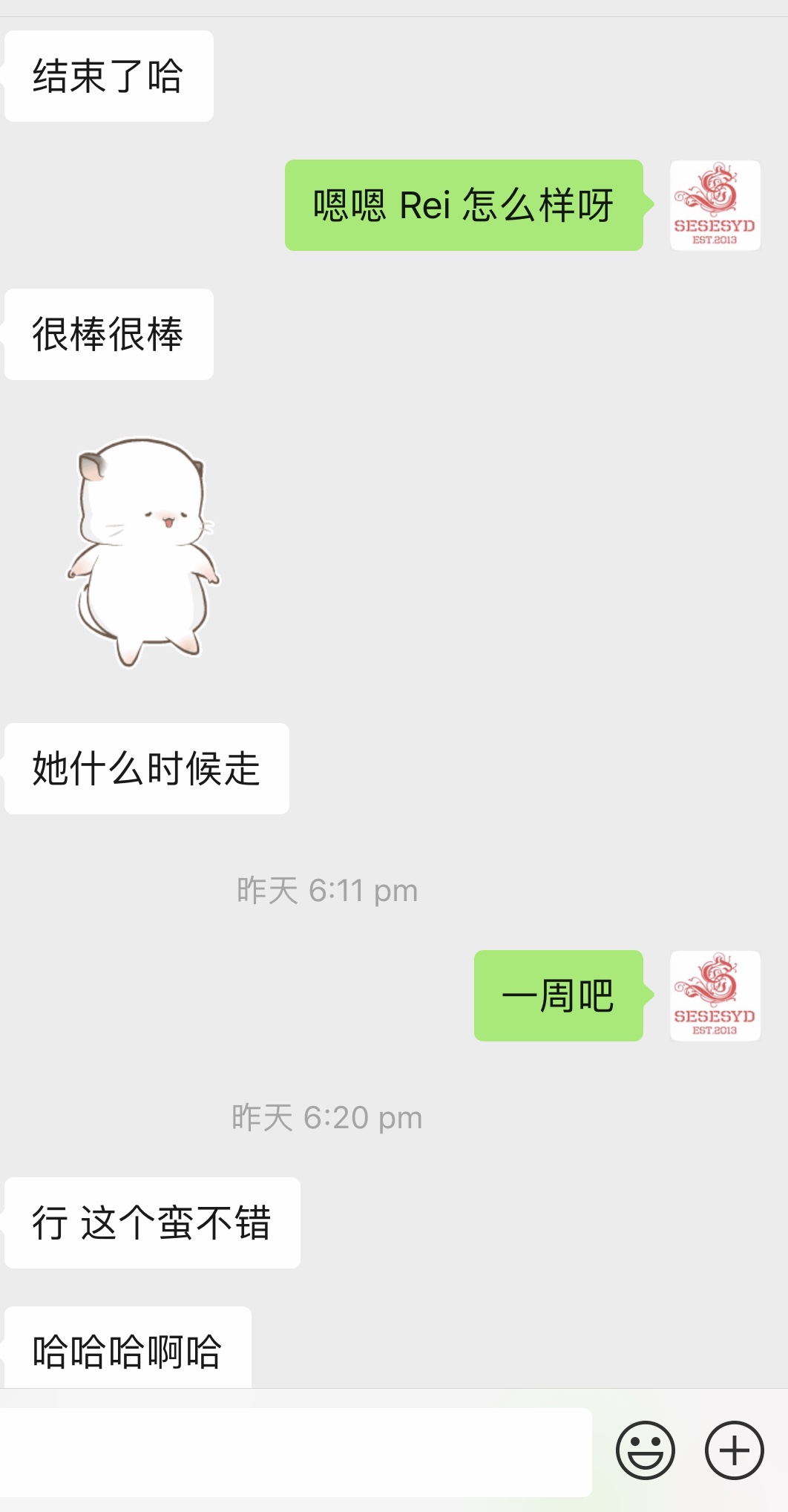Tap the message input field

coord(295,1452)
